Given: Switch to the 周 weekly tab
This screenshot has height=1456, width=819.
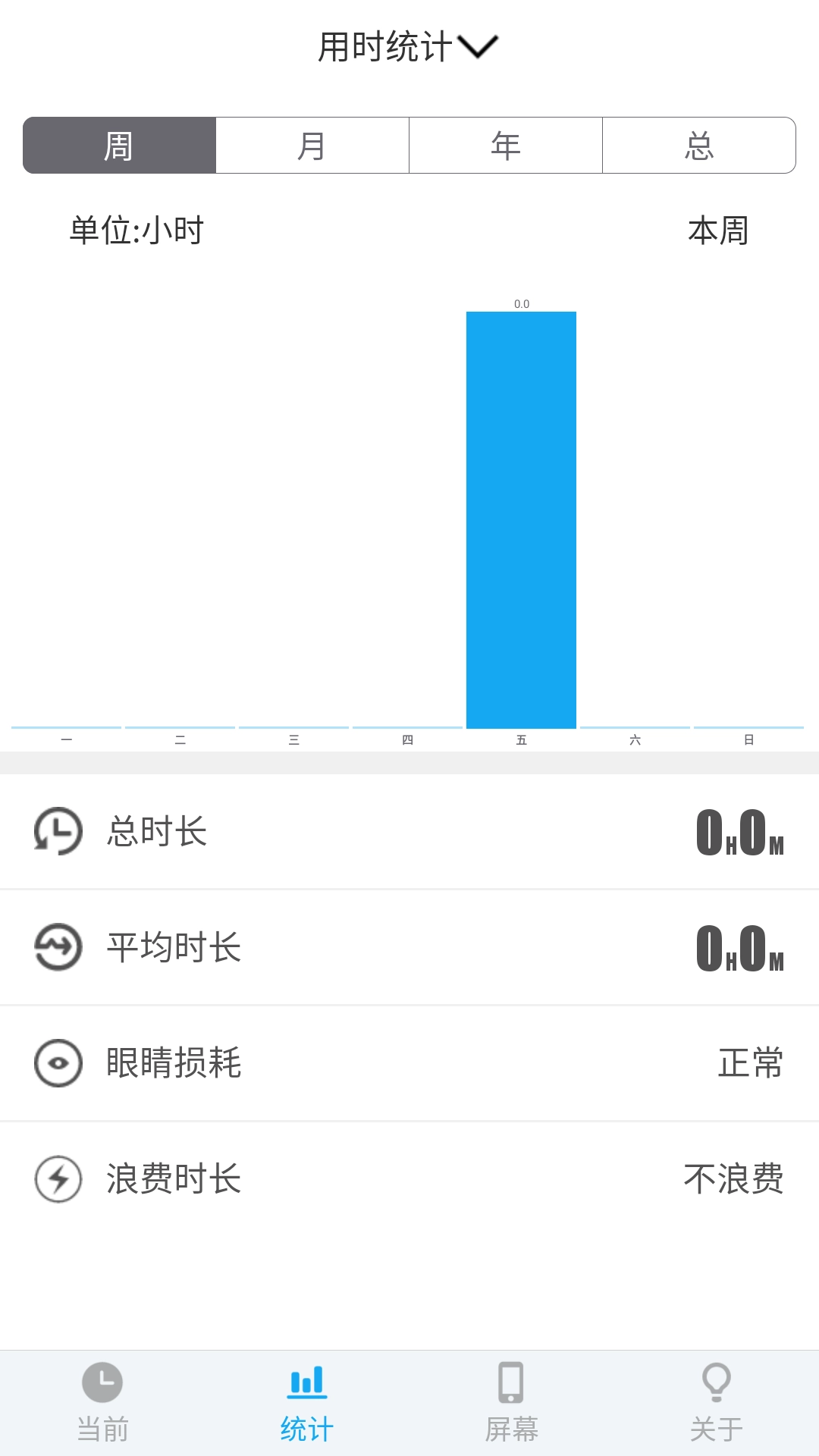Looking at the screenshot, I should click(119, 146).
